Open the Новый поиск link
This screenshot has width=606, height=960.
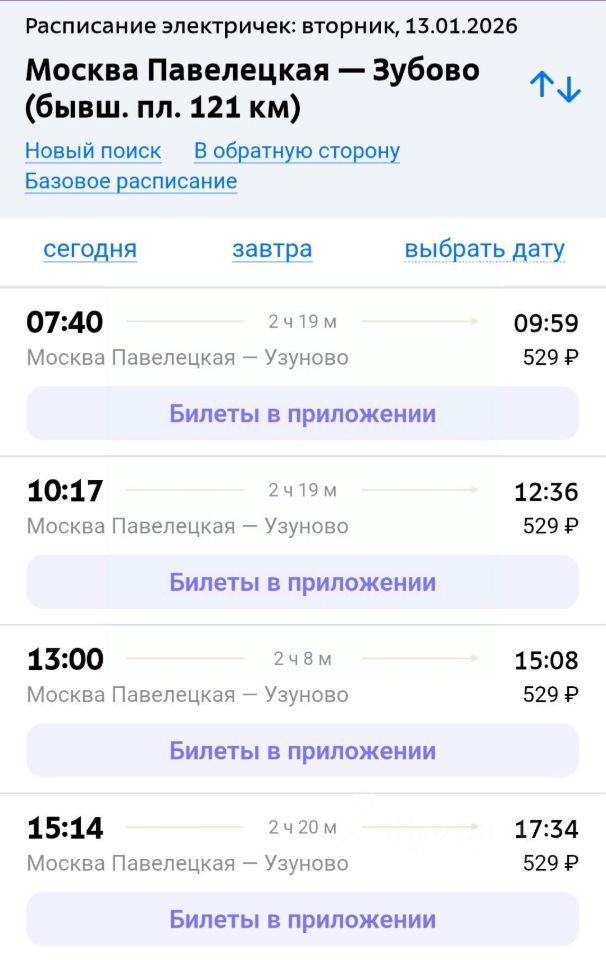[93, 151]
